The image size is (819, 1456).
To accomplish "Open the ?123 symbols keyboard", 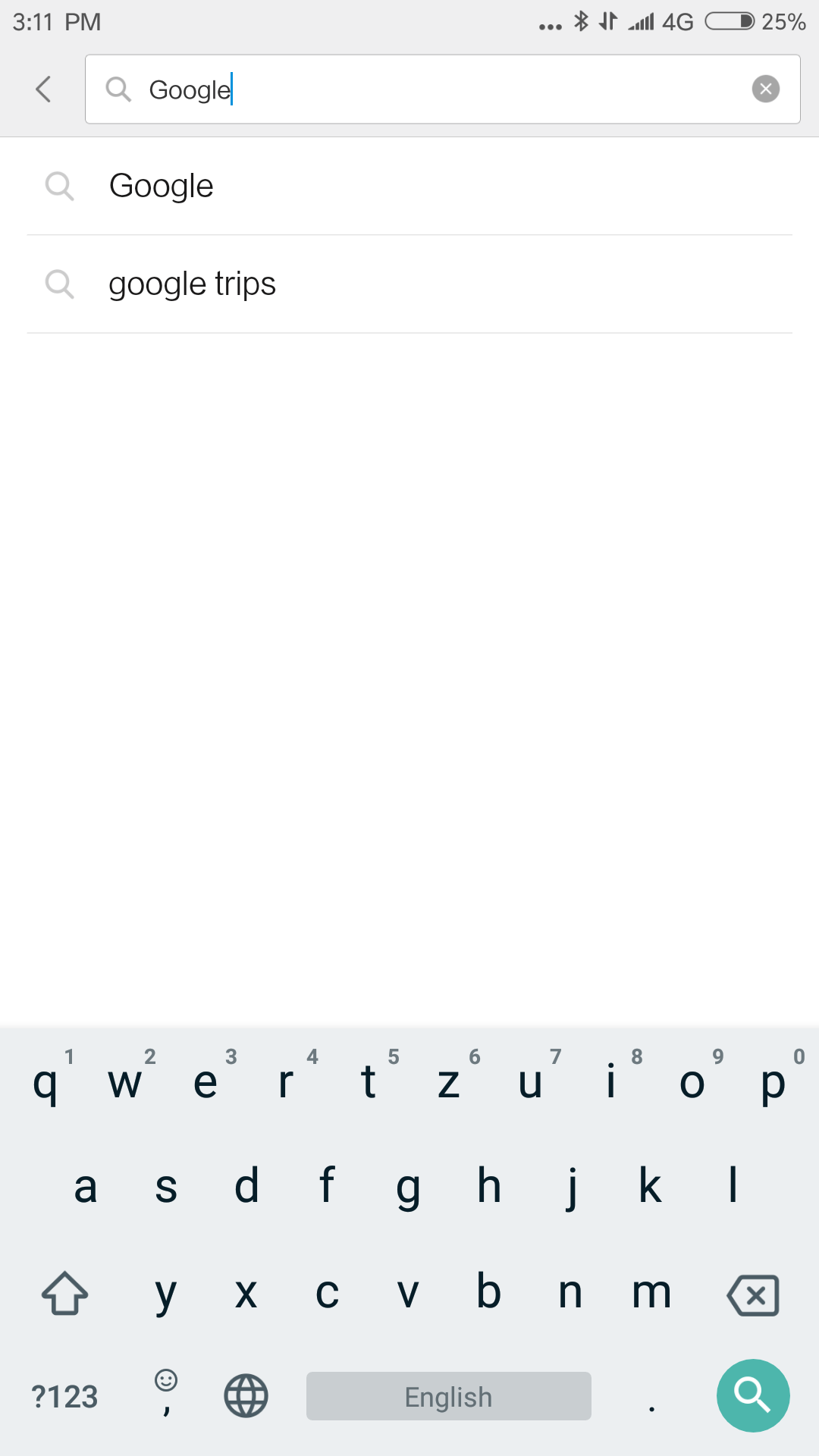I will (x=65, y=1396).
